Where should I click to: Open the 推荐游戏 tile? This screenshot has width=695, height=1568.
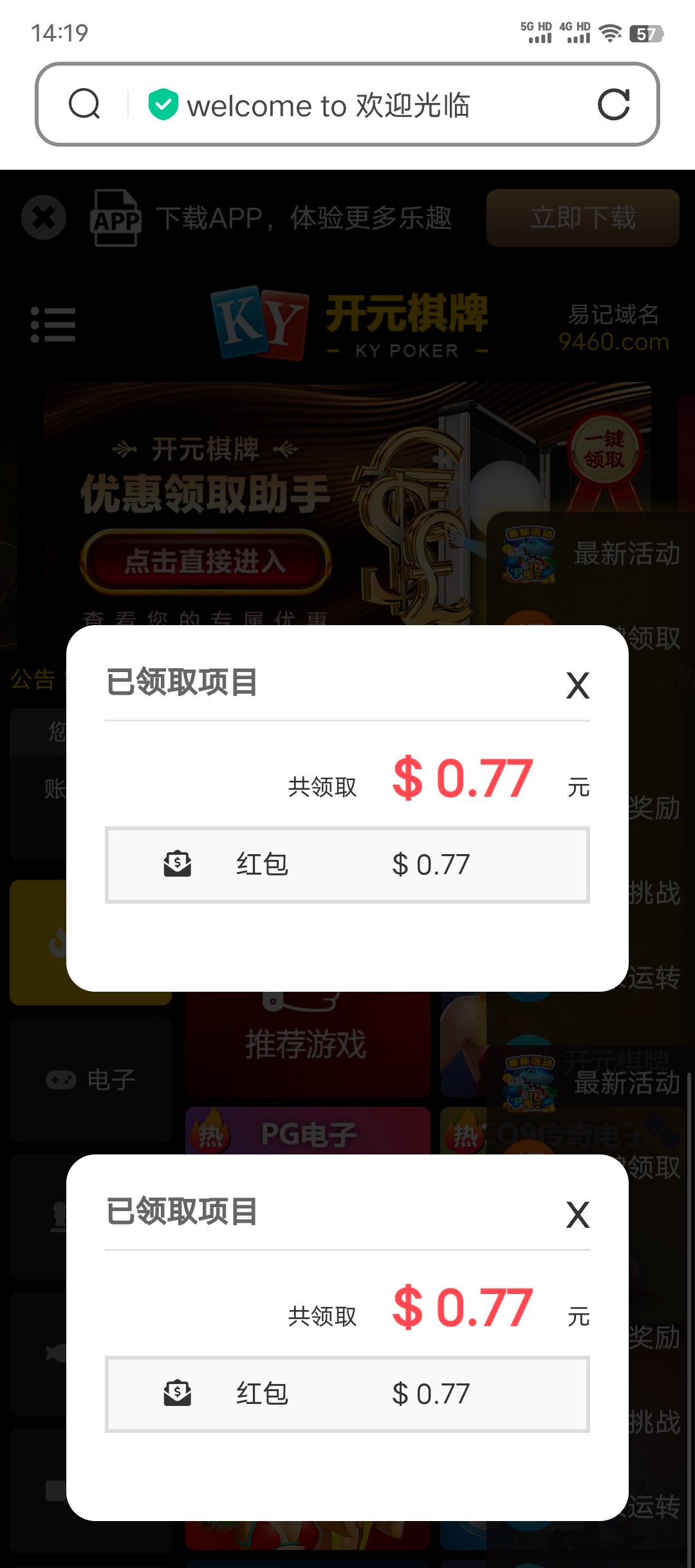307,1044
